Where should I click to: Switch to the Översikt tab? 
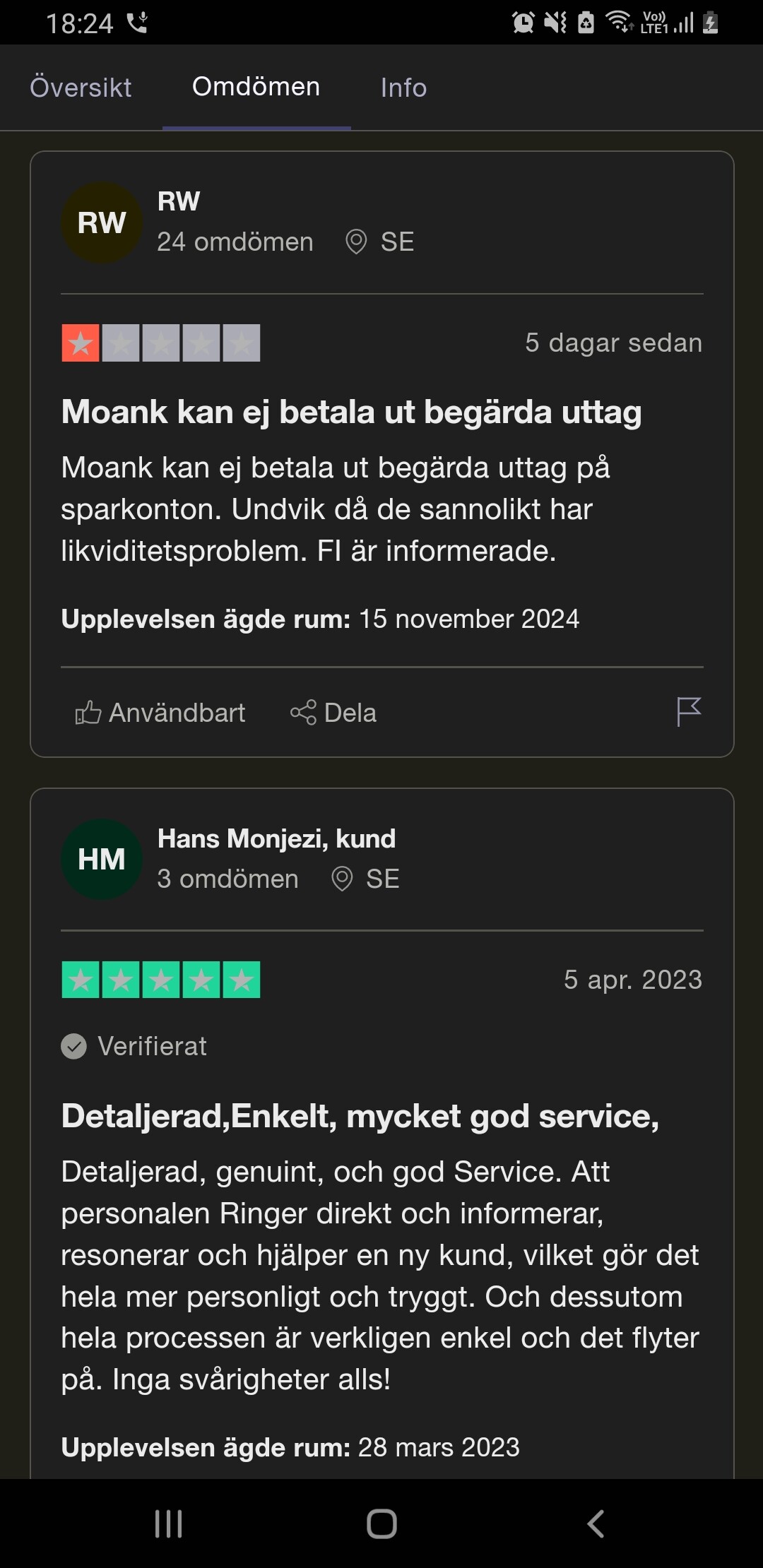(x=81, y=88)
